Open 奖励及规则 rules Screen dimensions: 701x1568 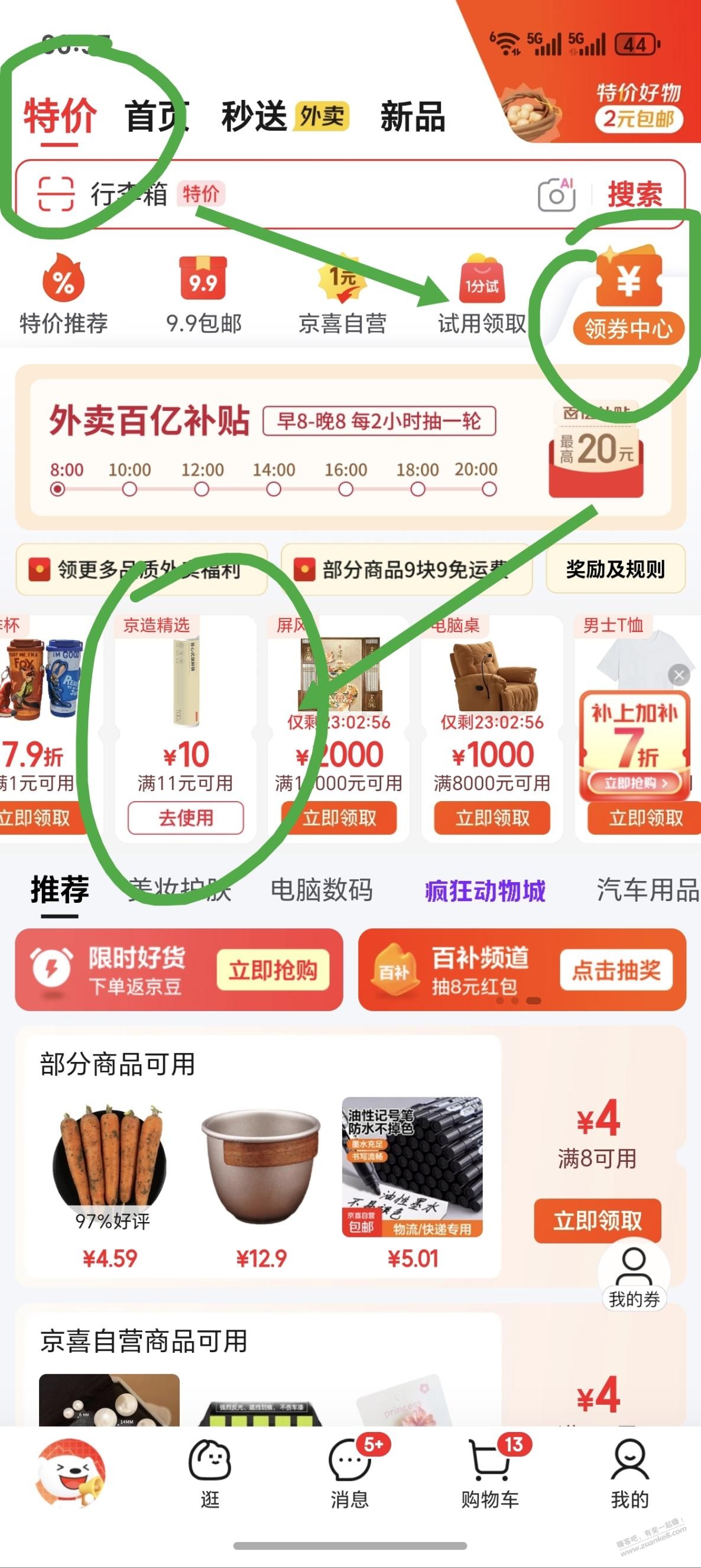click(x=615, y=570)
